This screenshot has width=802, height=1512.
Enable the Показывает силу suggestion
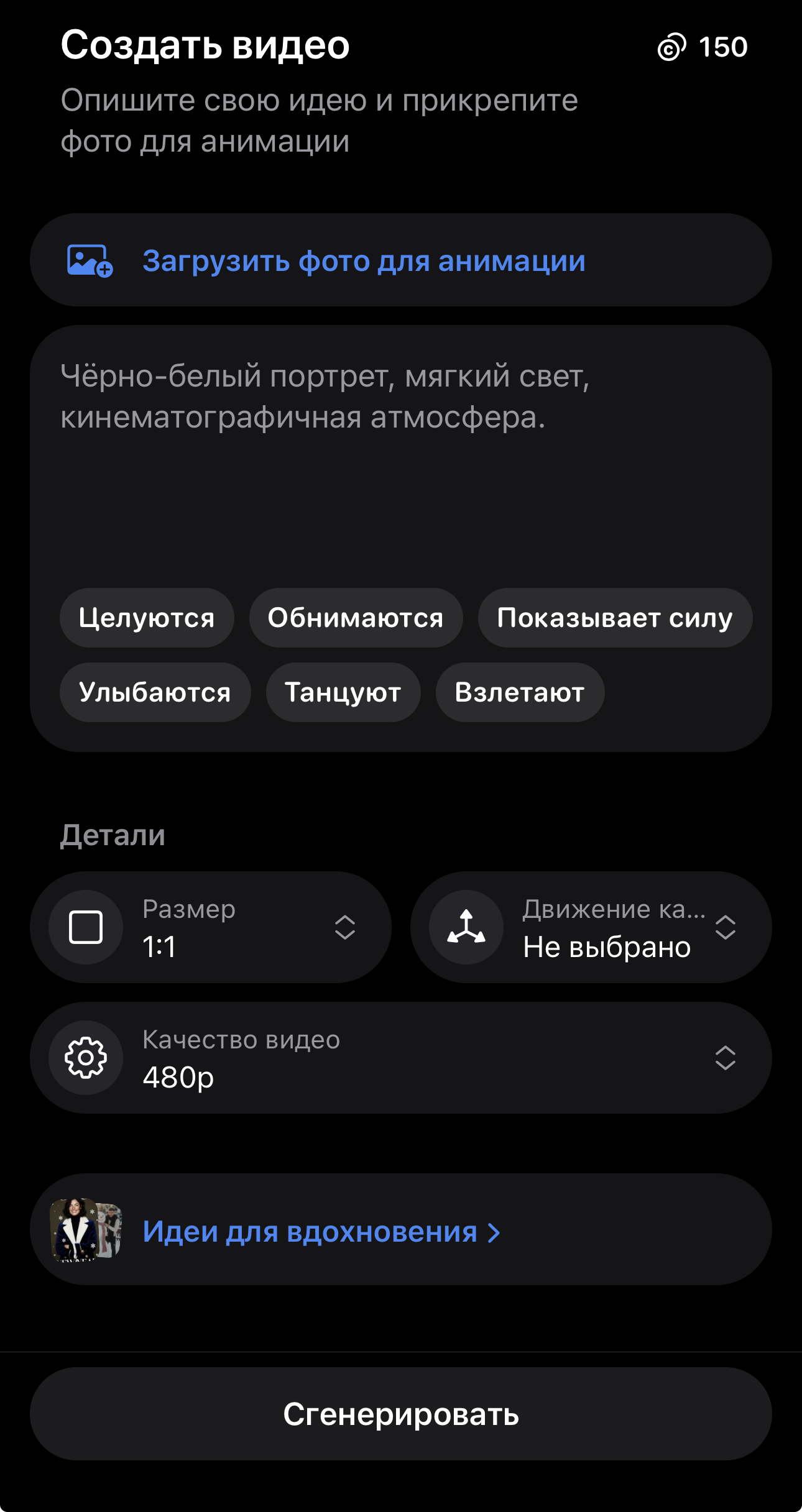point(615,617)
